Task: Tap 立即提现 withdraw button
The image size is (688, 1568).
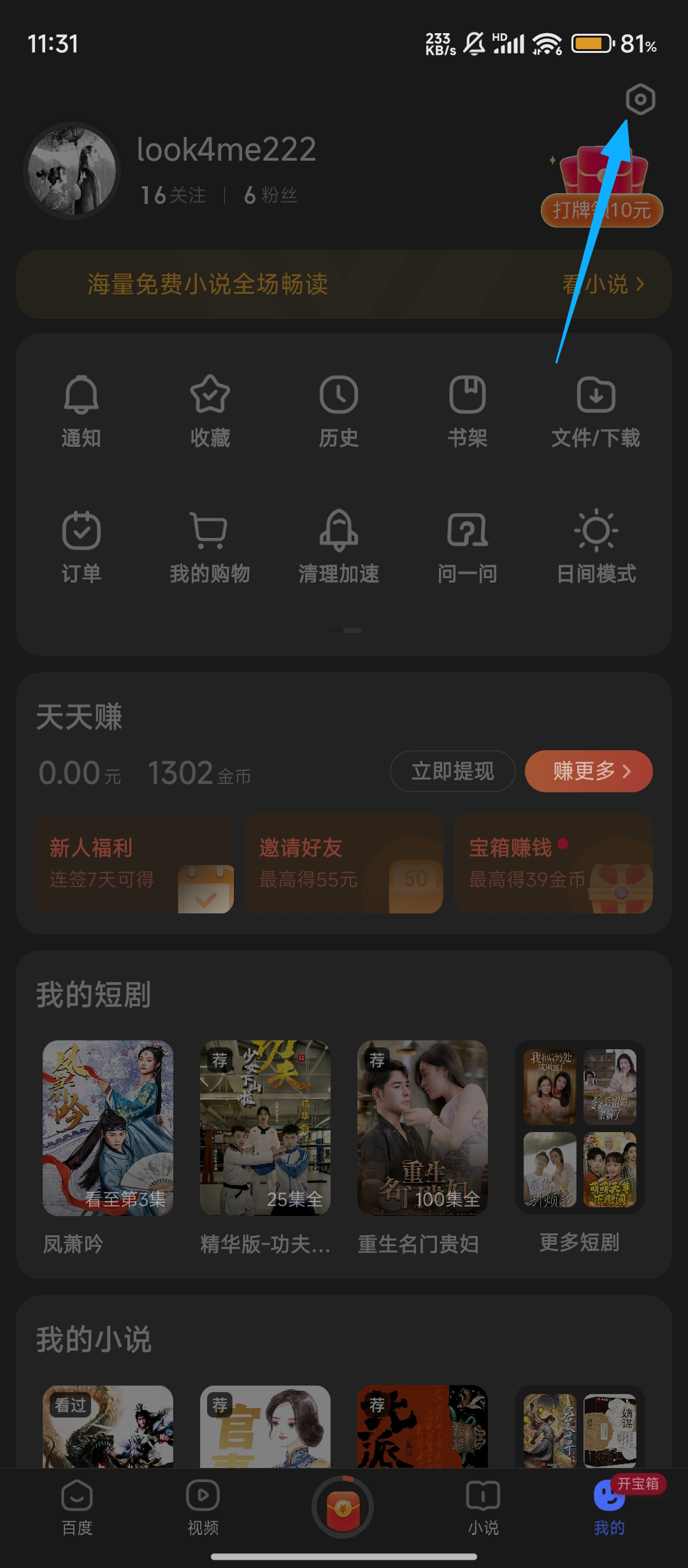Action: (x=452, y=771)
